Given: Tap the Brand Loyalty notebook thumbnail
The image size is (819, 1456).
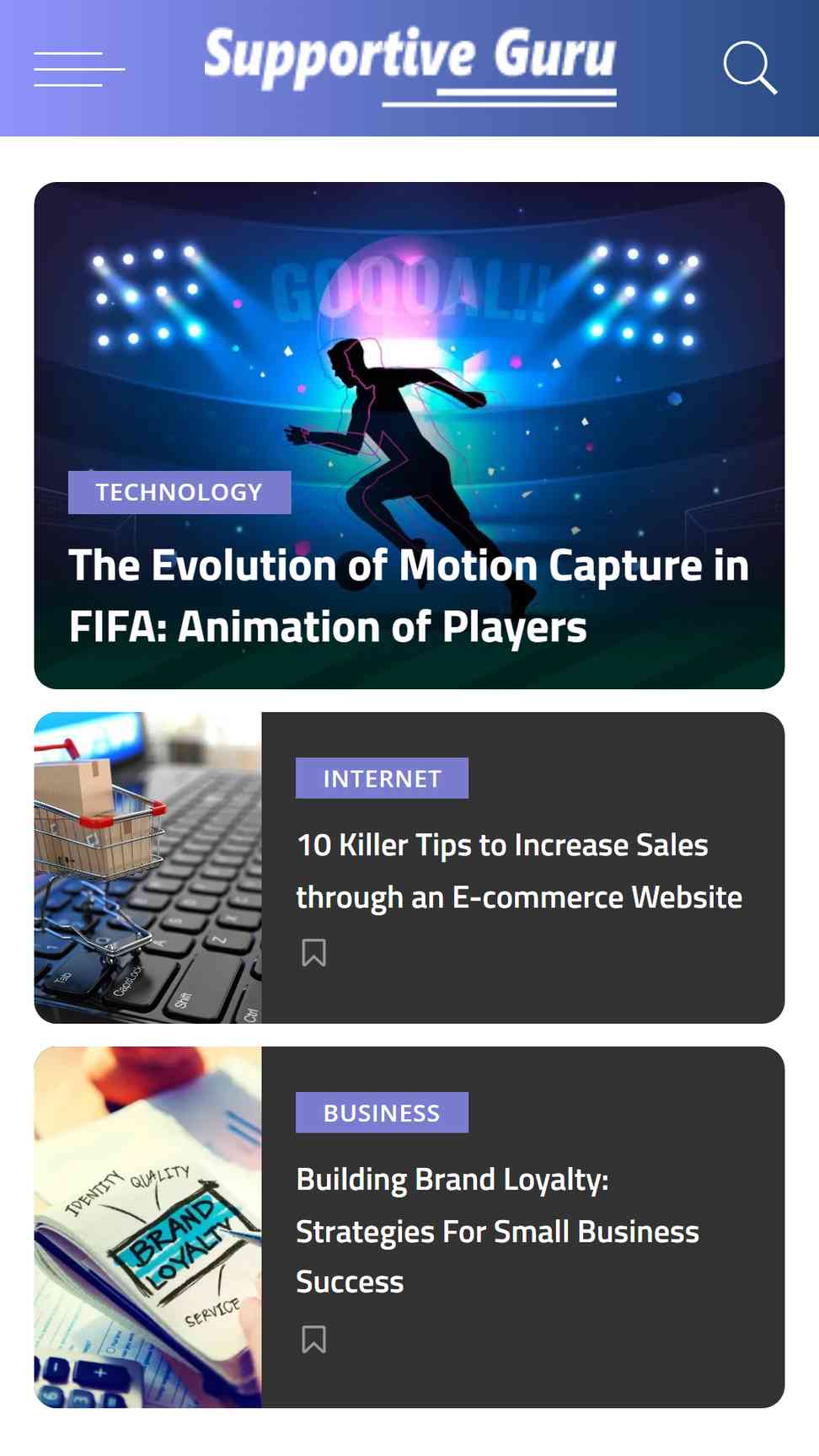Looking at the screenshot, I should 147,1227.
